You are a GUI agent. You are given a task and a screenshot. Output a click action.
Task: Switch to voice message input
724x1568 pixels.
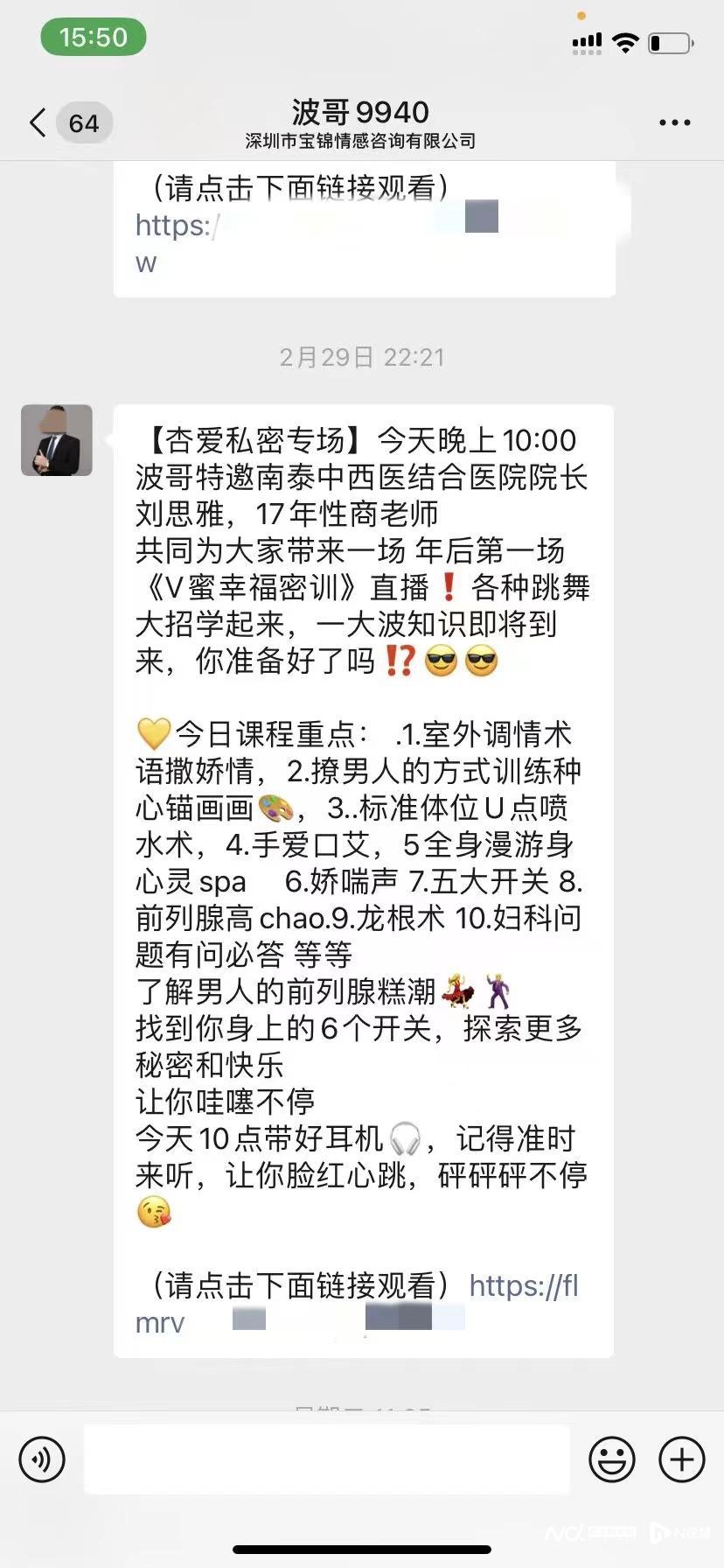tap(42, 1459)
